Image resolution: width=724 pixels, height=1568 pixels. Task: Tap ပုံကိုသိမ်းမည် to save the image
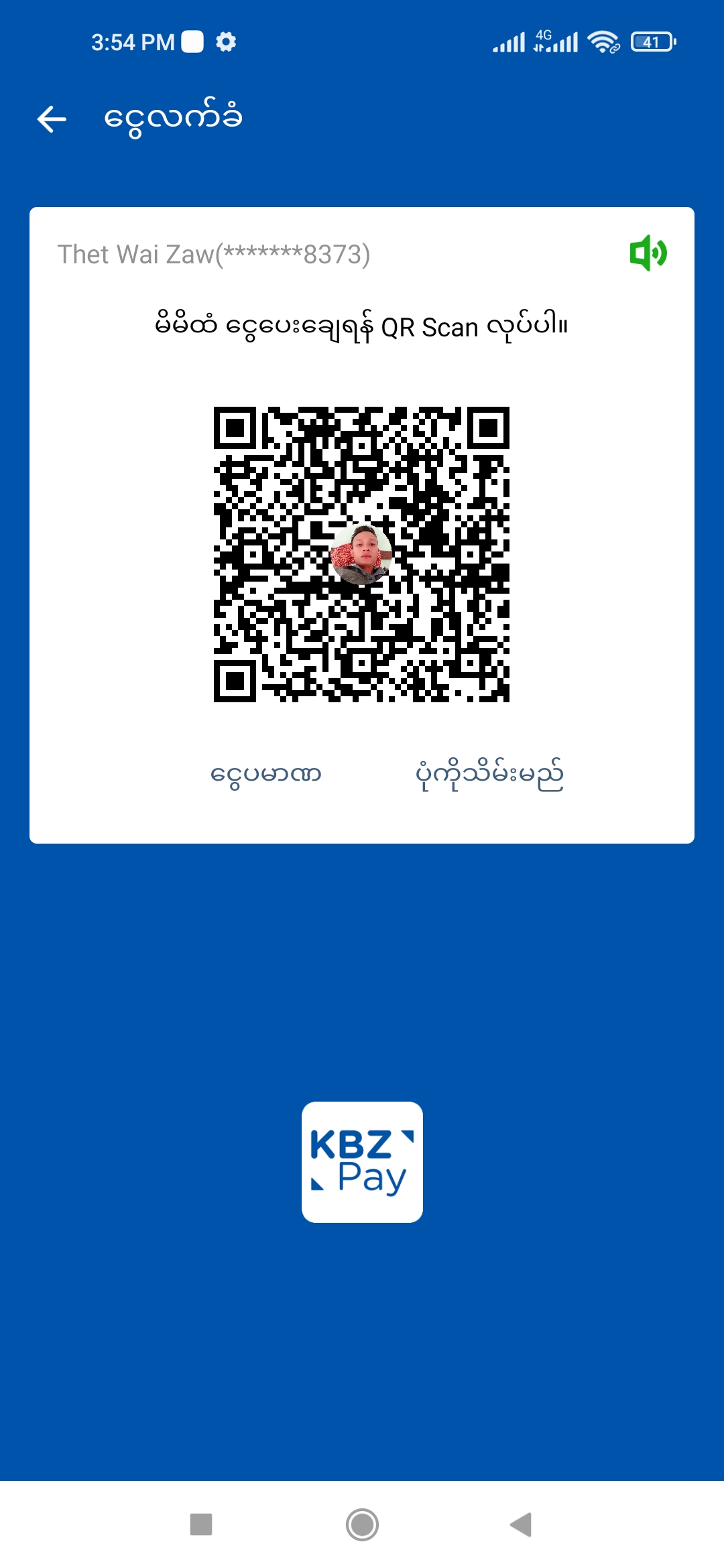[x=489, y=775]
